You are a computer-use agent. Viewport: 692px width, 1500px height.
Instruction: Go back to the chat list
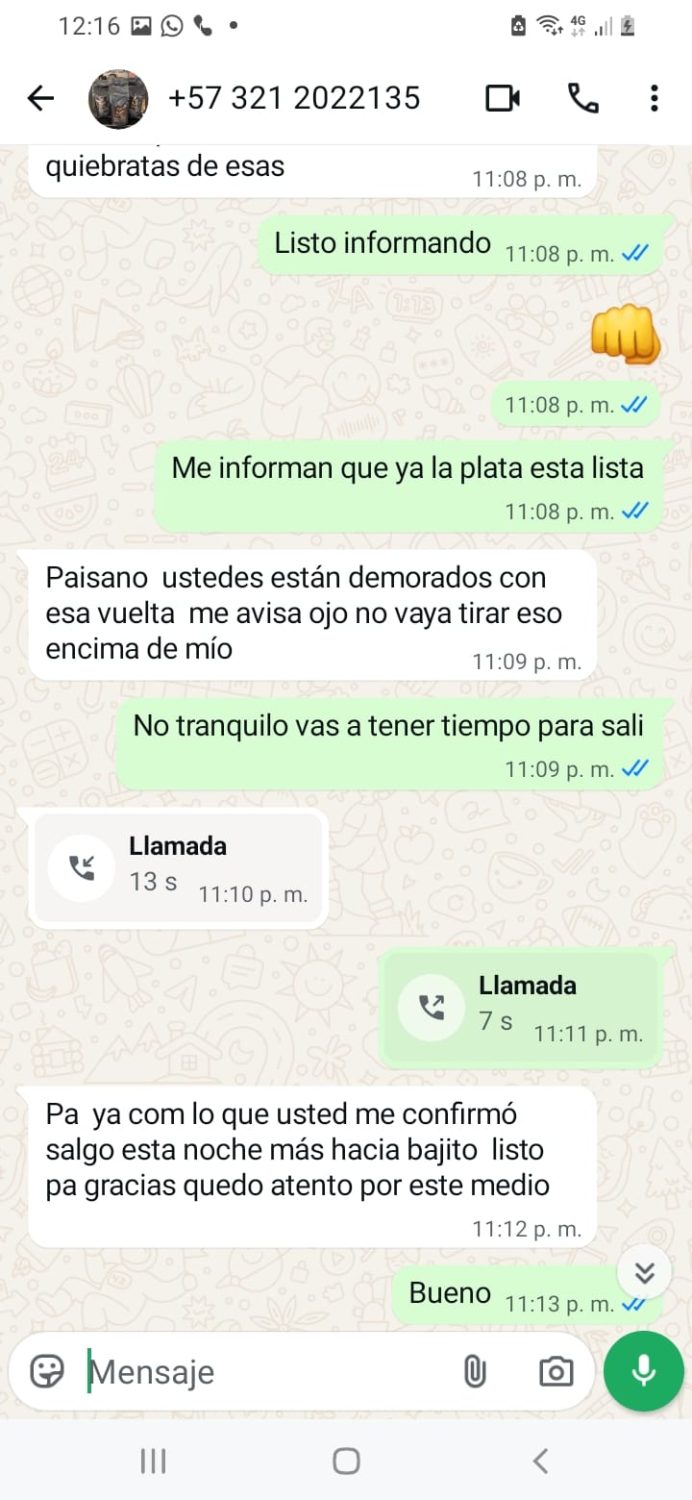(x=40, y=98)
